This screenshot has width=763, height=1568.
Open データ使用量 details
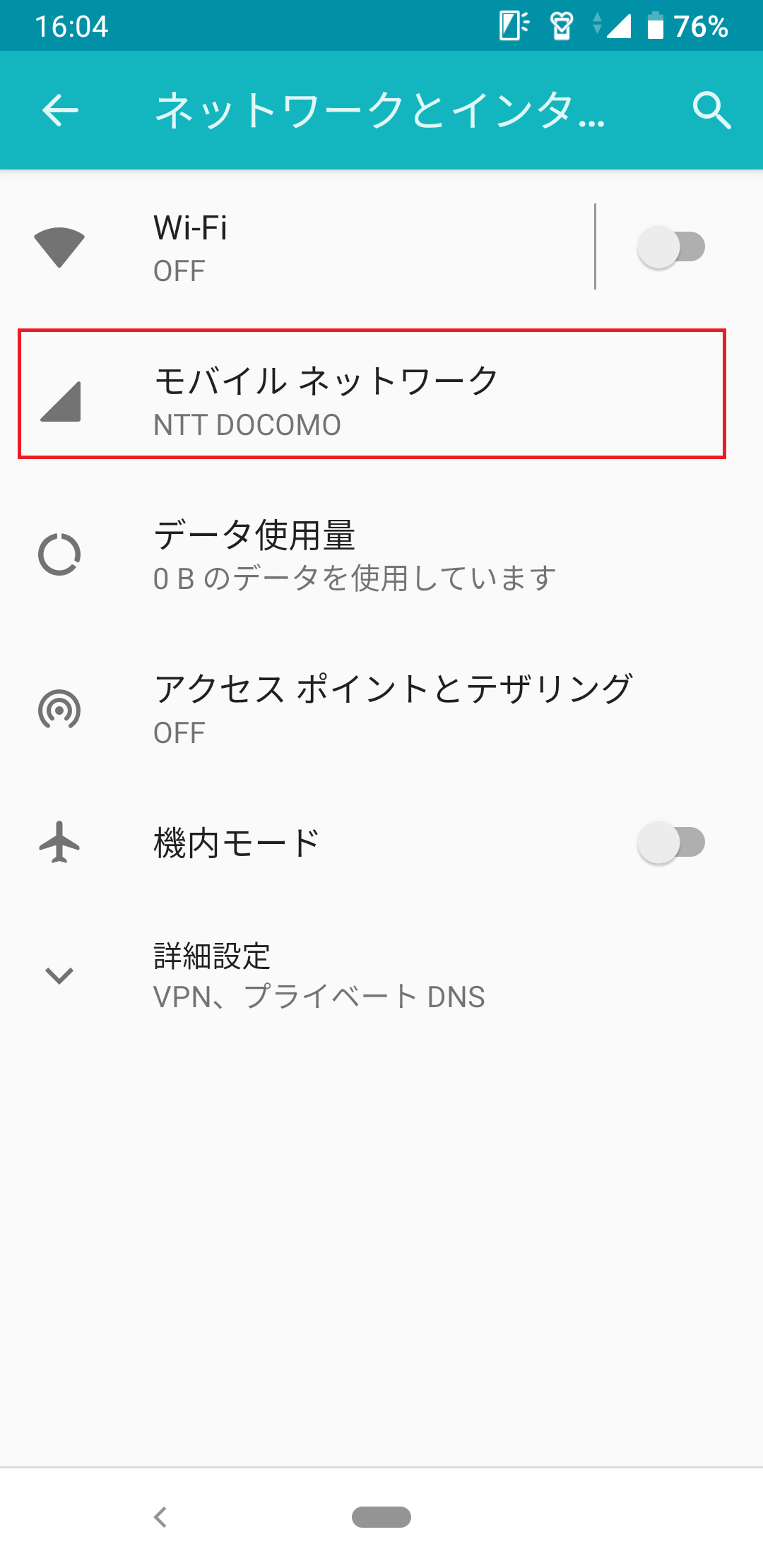381,555
